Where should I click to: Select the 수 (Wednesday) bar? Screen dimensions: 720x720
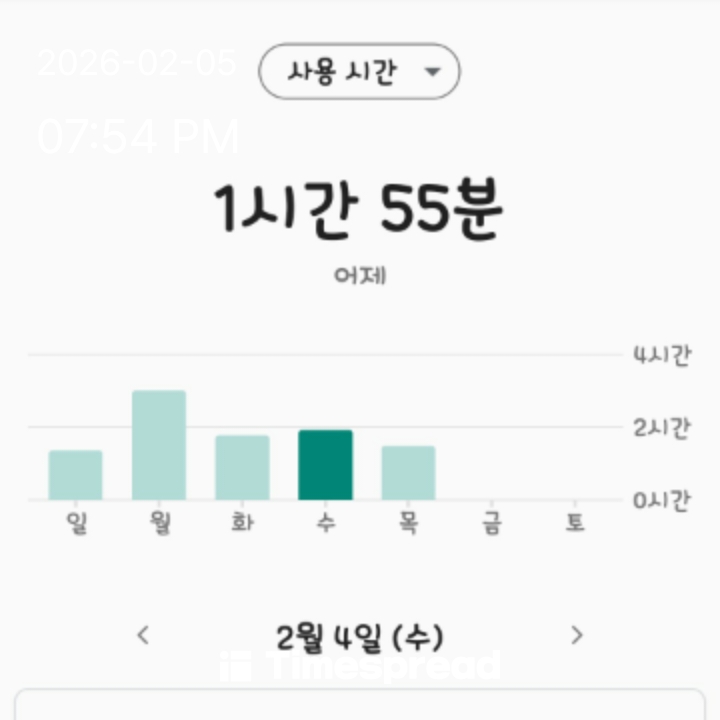[325, 465]
